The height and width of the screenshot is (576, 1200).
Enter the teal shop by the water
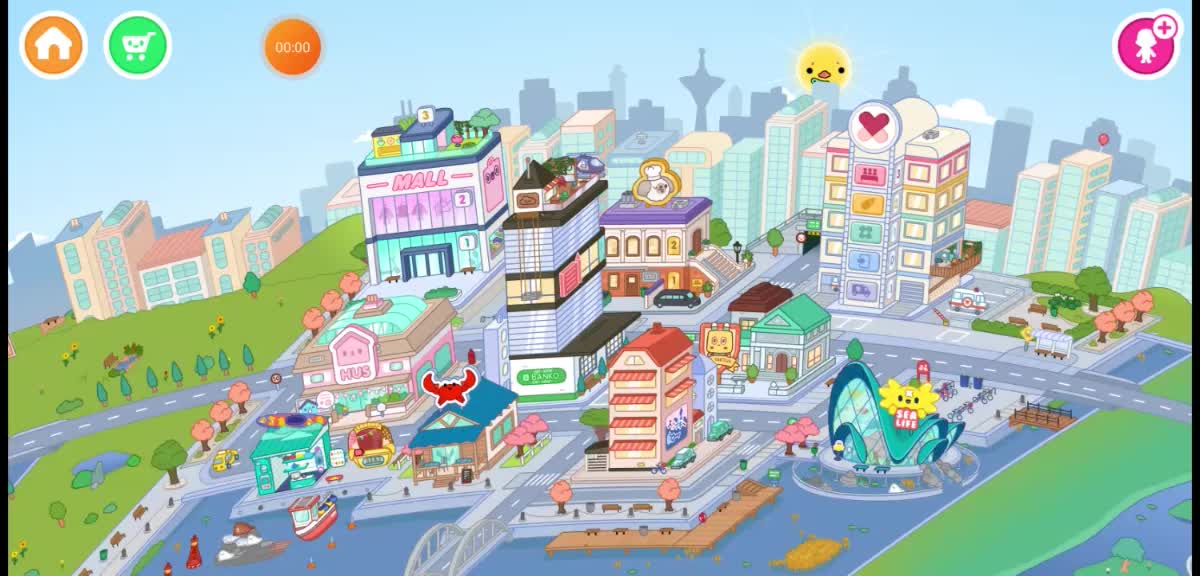290,455
